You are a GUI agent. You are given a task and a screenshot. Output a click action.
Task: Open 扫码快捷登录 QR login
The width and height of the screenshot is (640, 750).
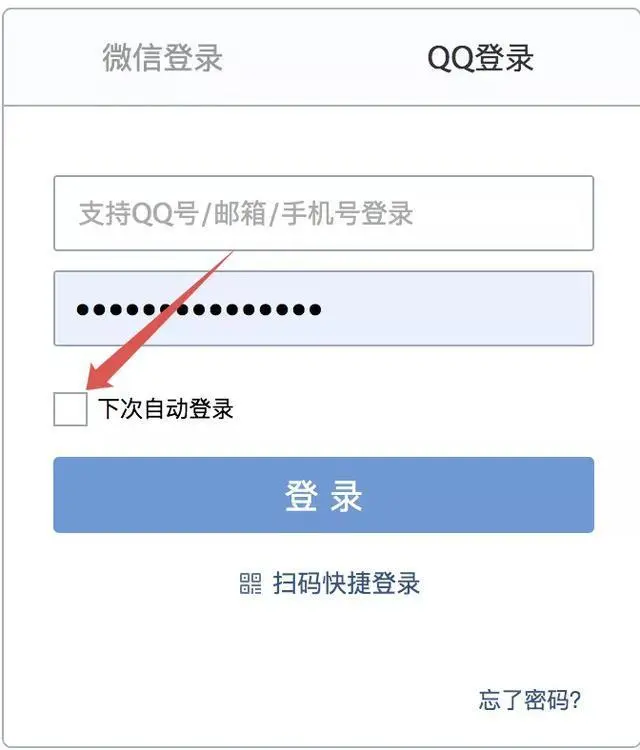330,584
